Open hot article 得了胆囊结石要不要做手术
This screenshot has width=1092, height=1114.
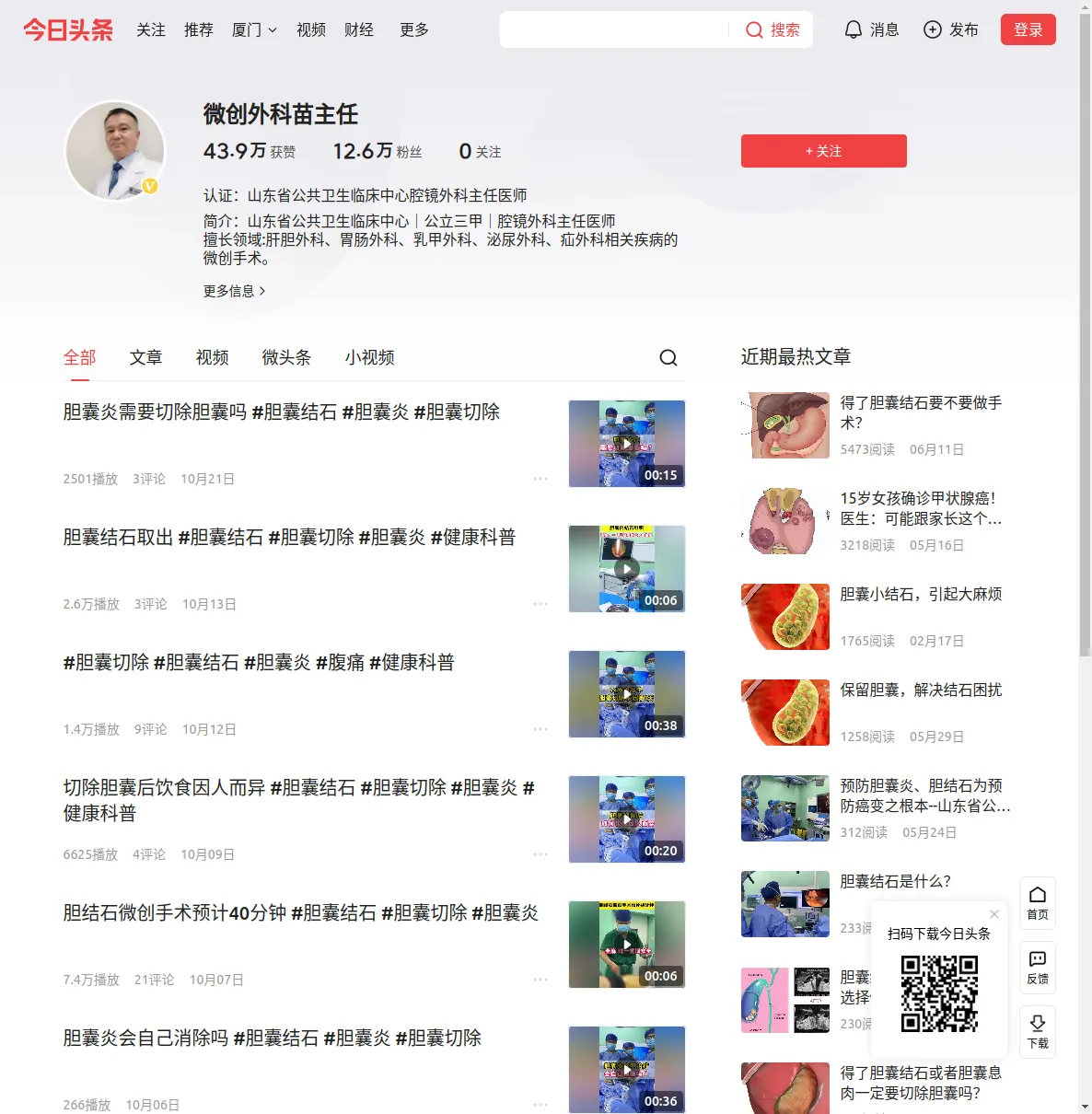pos(921,412)
